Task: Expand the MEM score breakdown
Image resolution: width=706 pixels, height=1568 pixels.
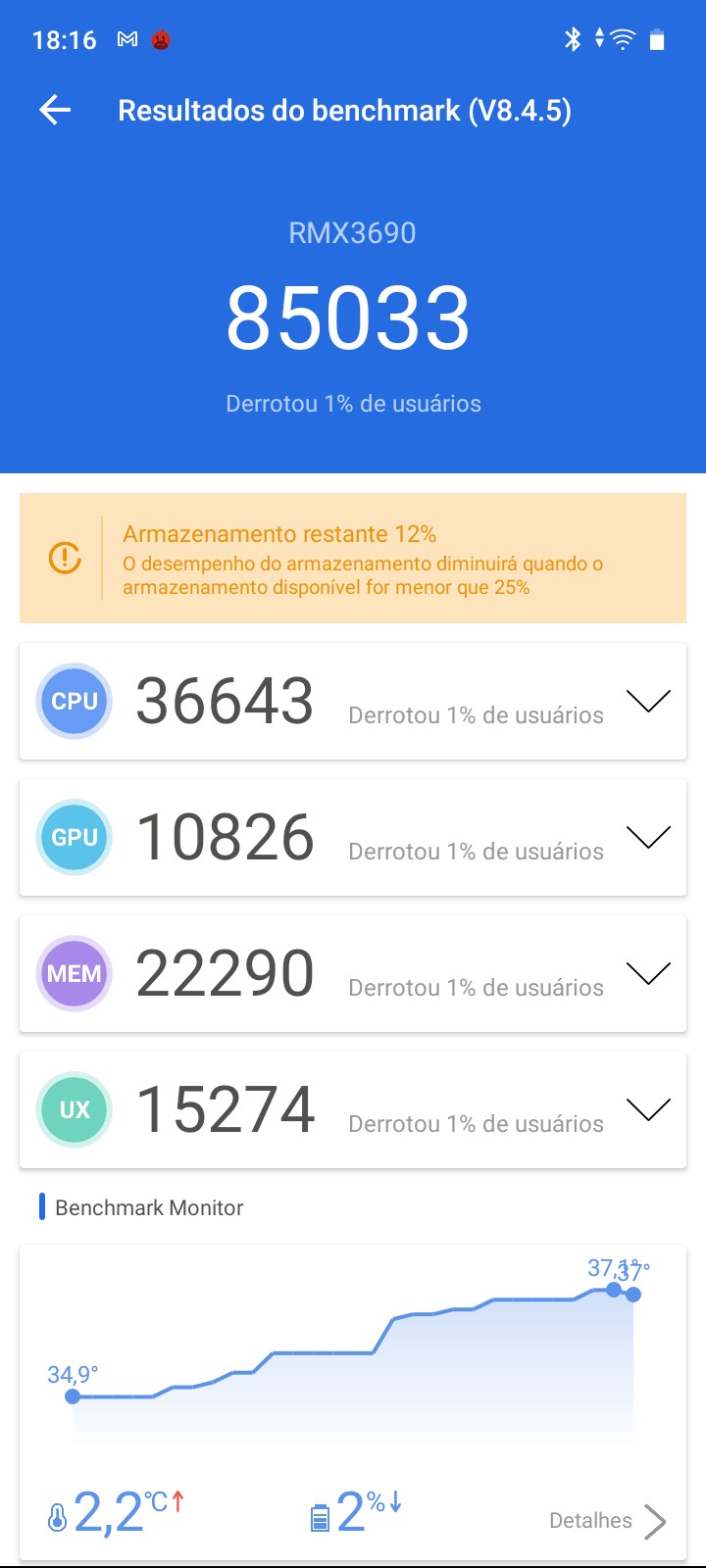Action: 647,973
